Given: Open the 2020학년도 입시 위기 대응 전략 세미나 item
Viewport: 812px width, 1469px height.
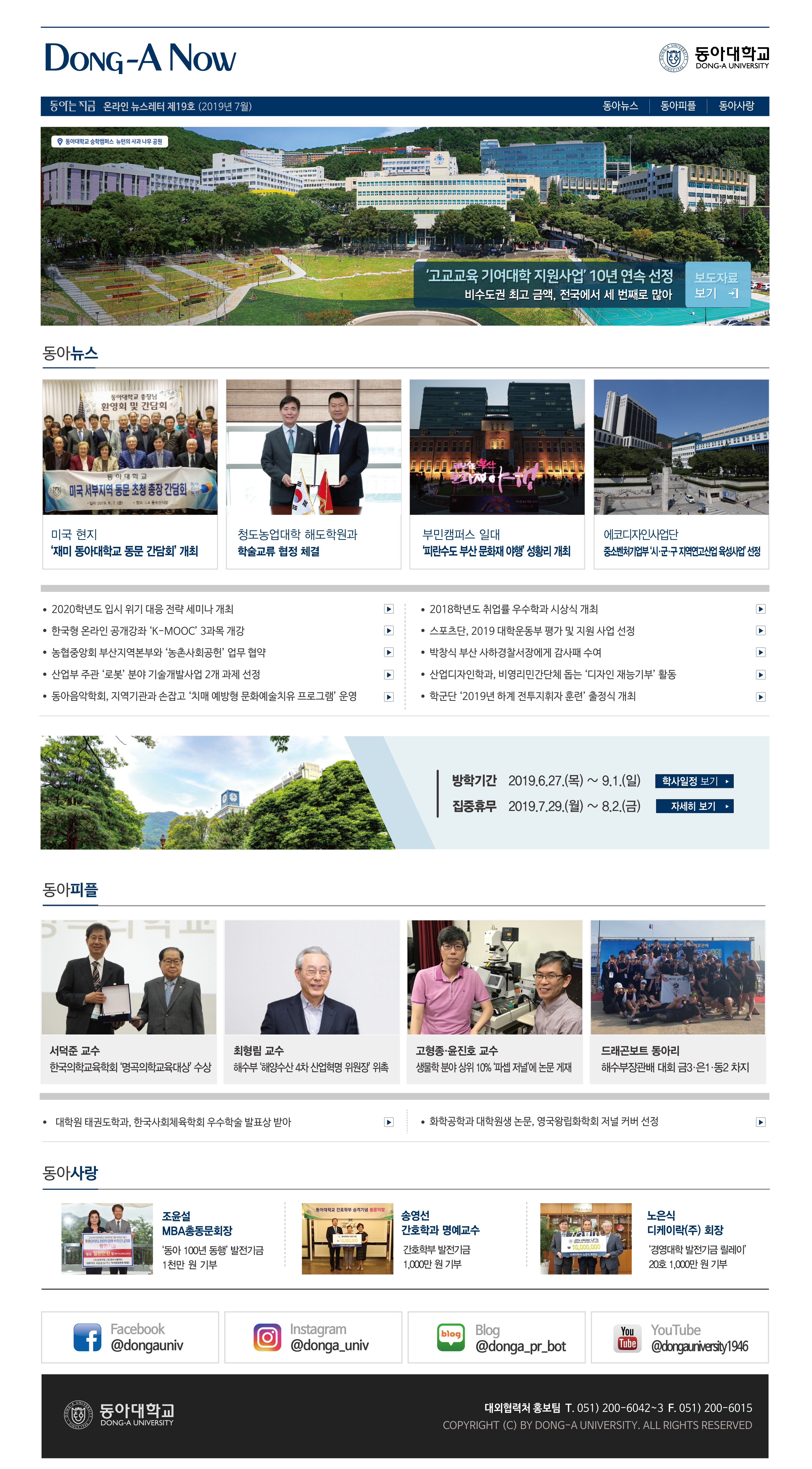Looking at the screenshot, I should [143, 609].
